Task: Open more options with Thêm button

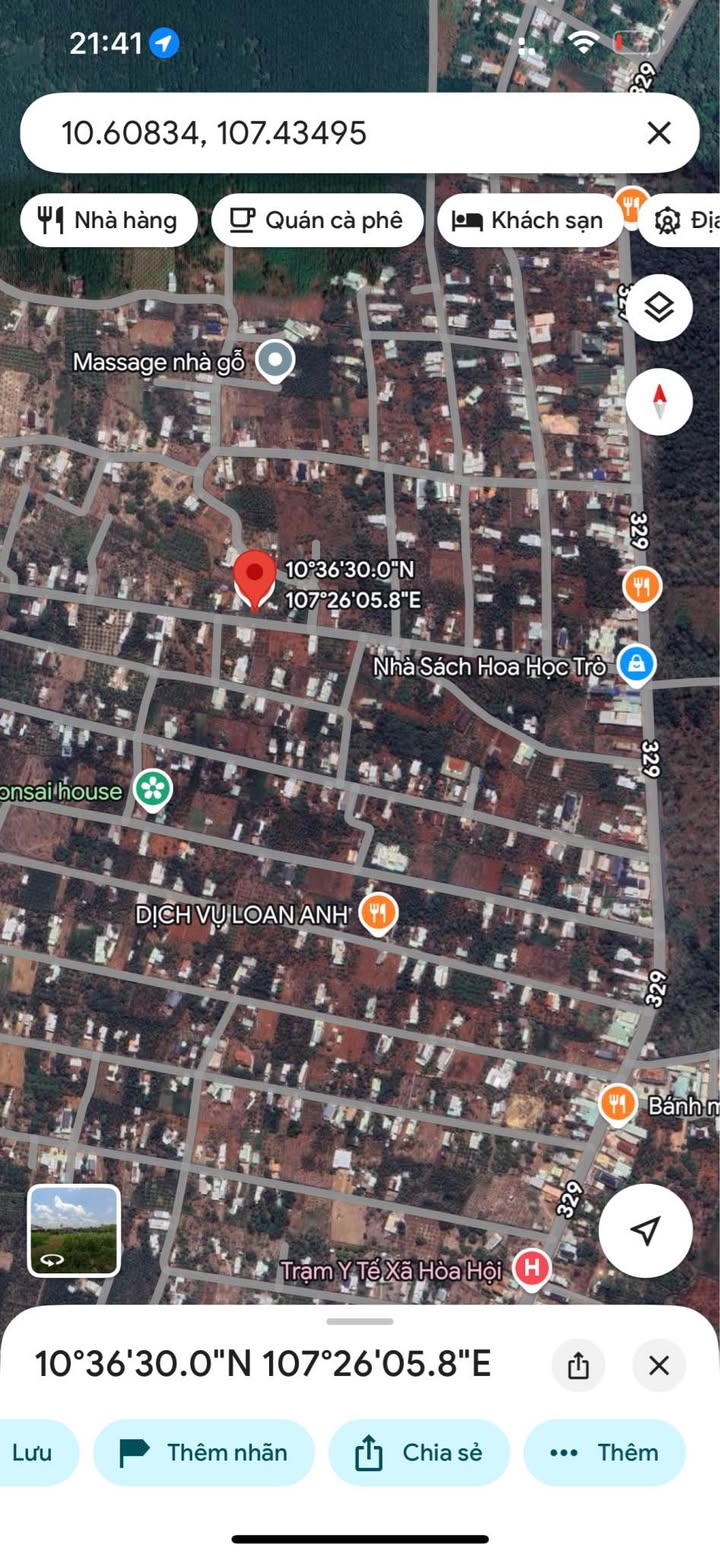Action: point(604,1452)
